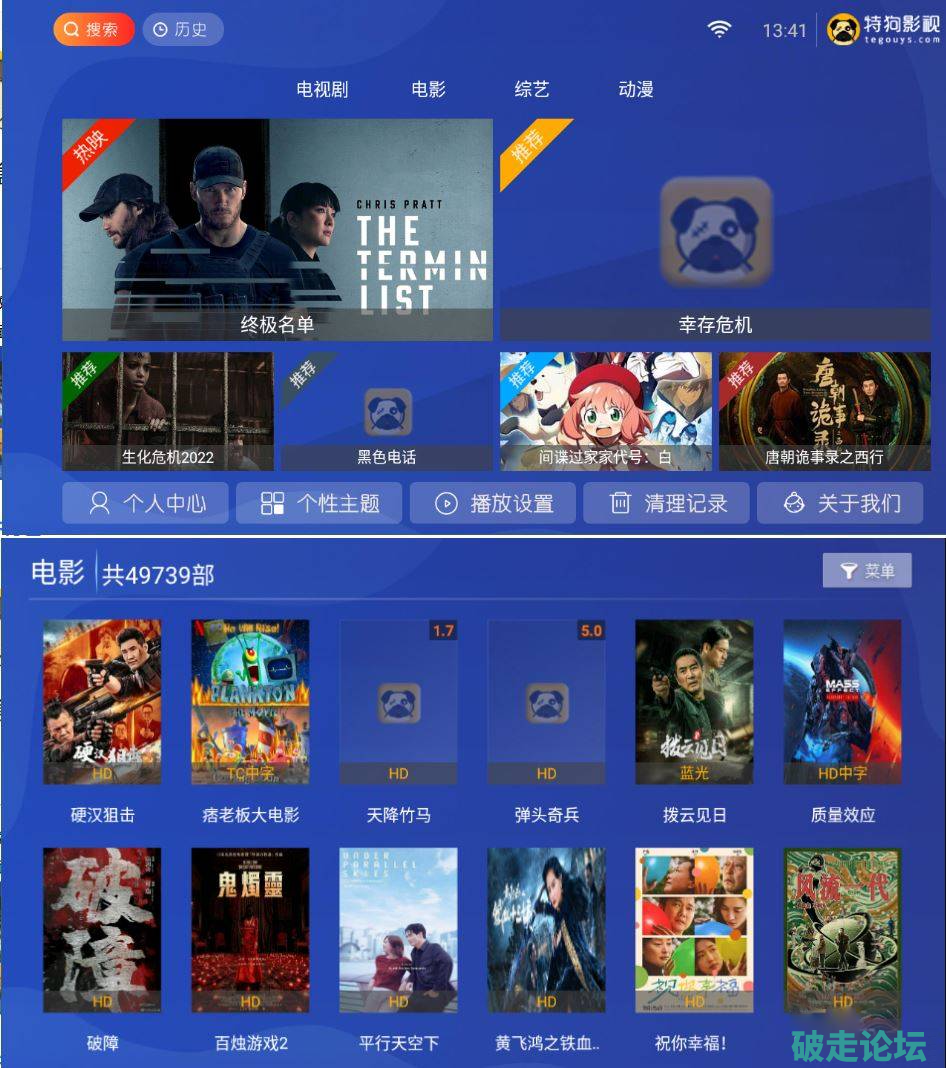Viewport: 946px width, 1068px height.
Task: Open 间谍过家家代号:白 tile
Action: click(605, 411)
